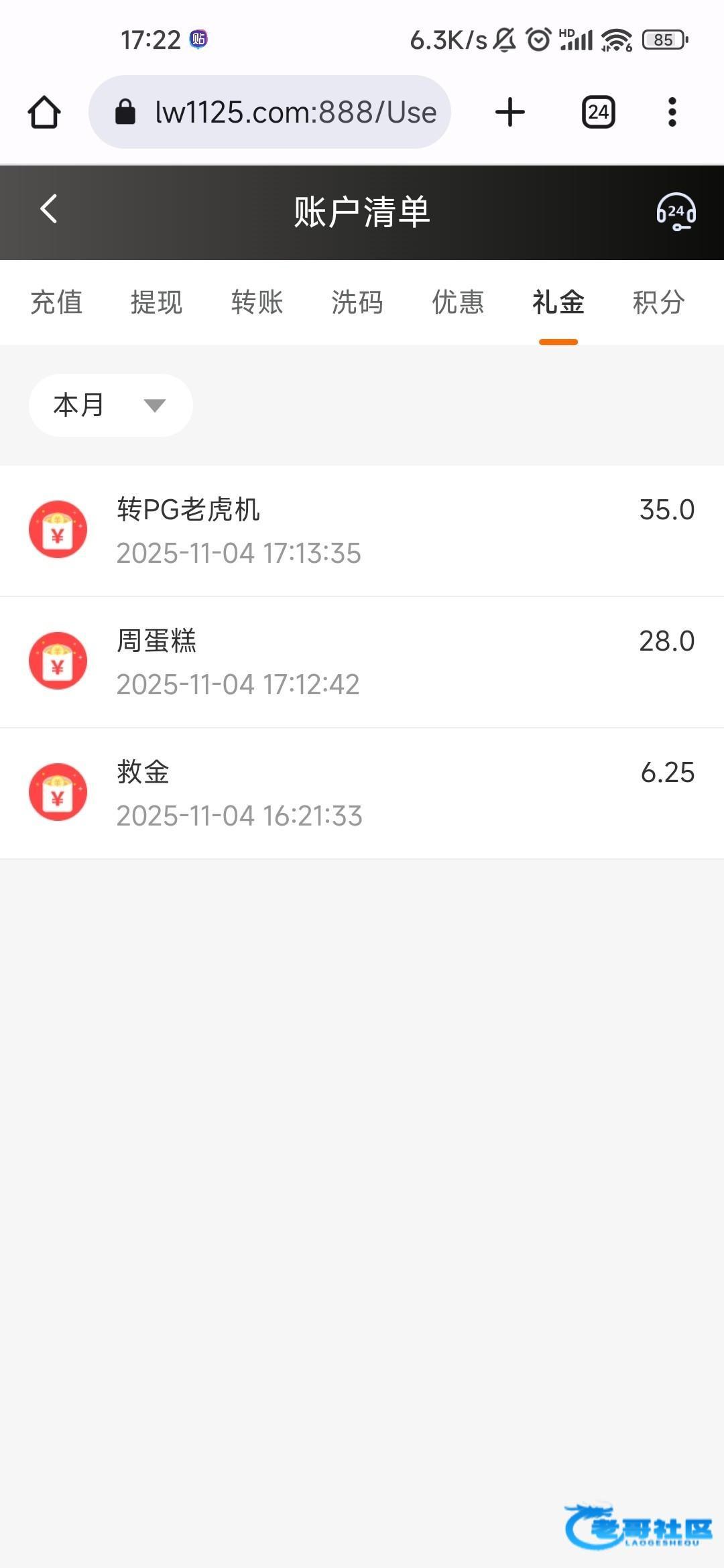Open the tab switcher showing 24

click(599, 112)
